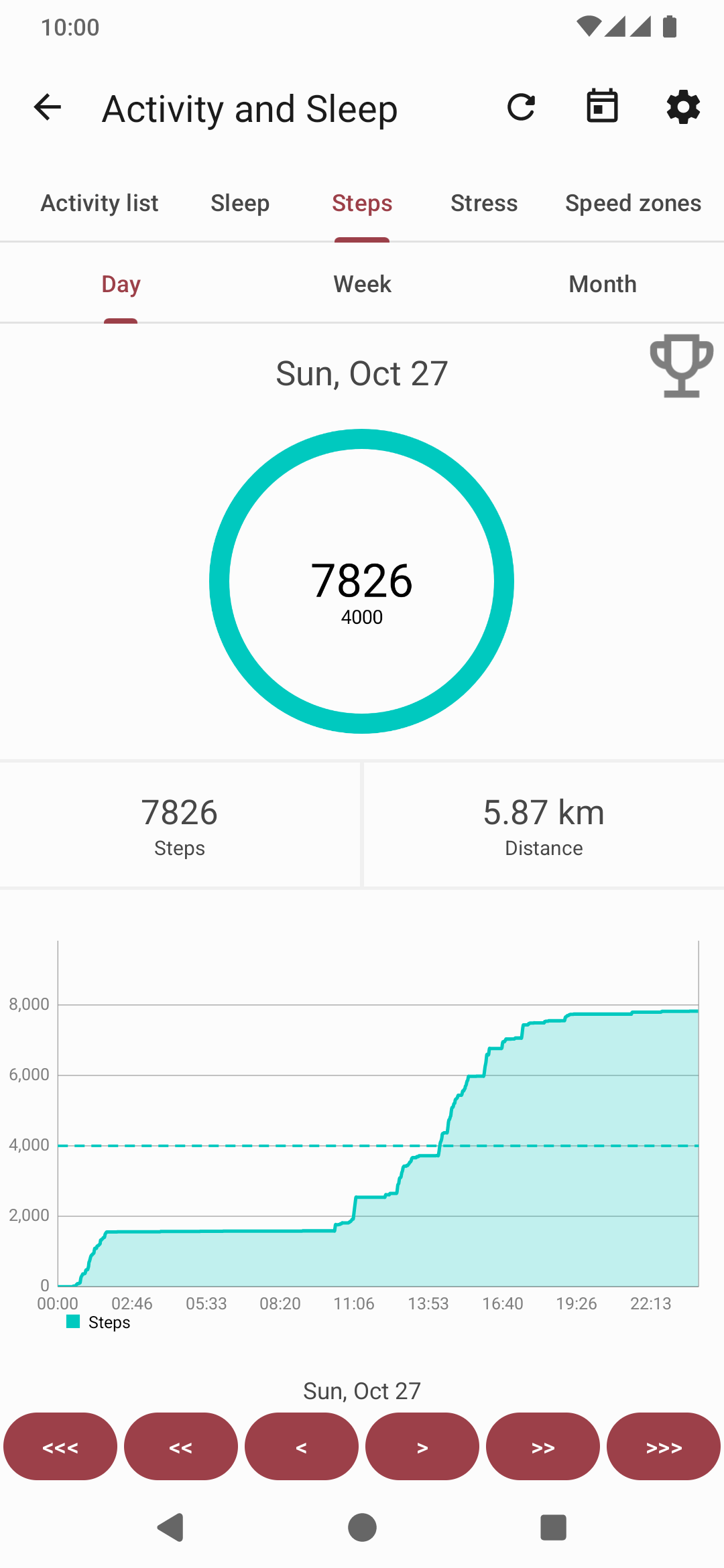Select the Stress tab
This screenshot has width=724, height=1568.
[484, 203]
